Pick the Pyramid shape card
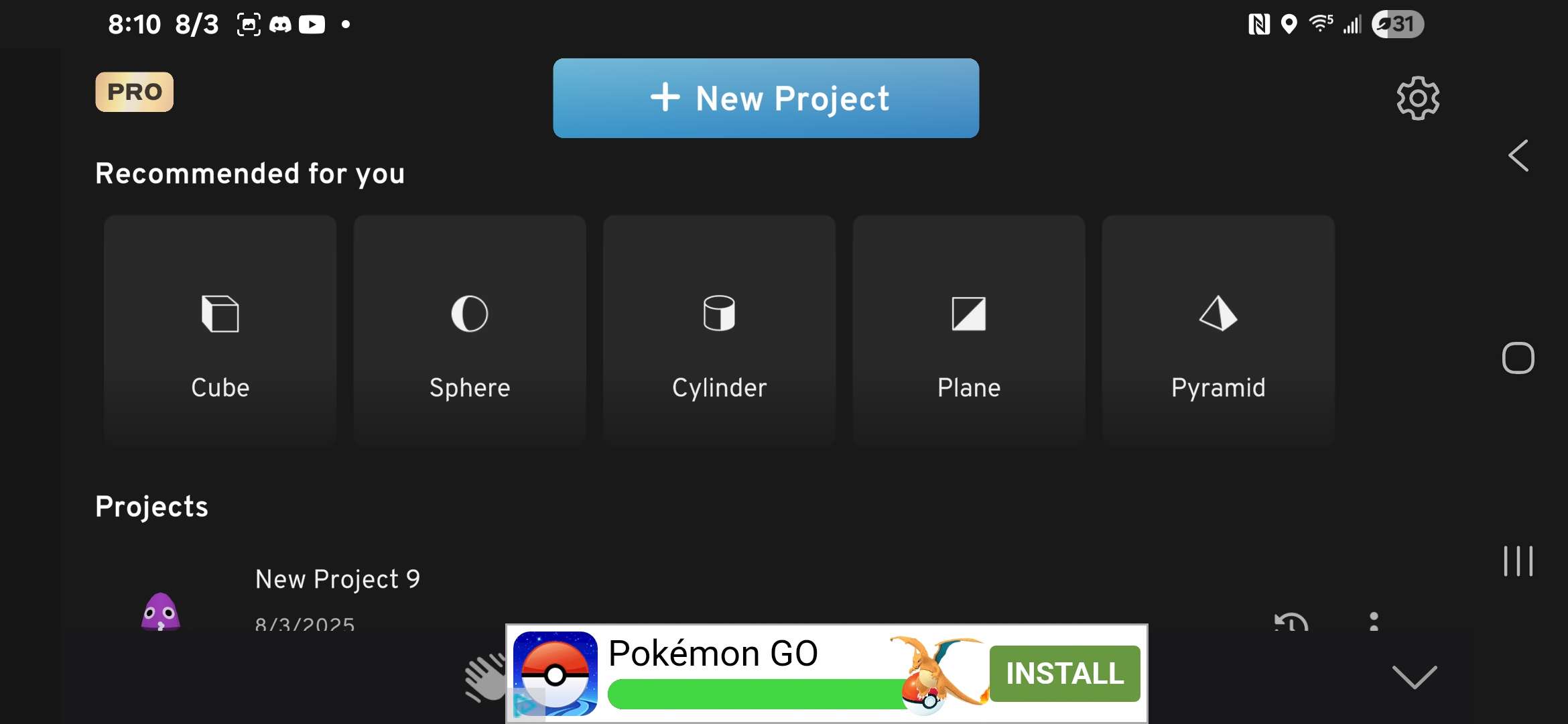This screenshot has width=1568, height=724. point(1218,330)
